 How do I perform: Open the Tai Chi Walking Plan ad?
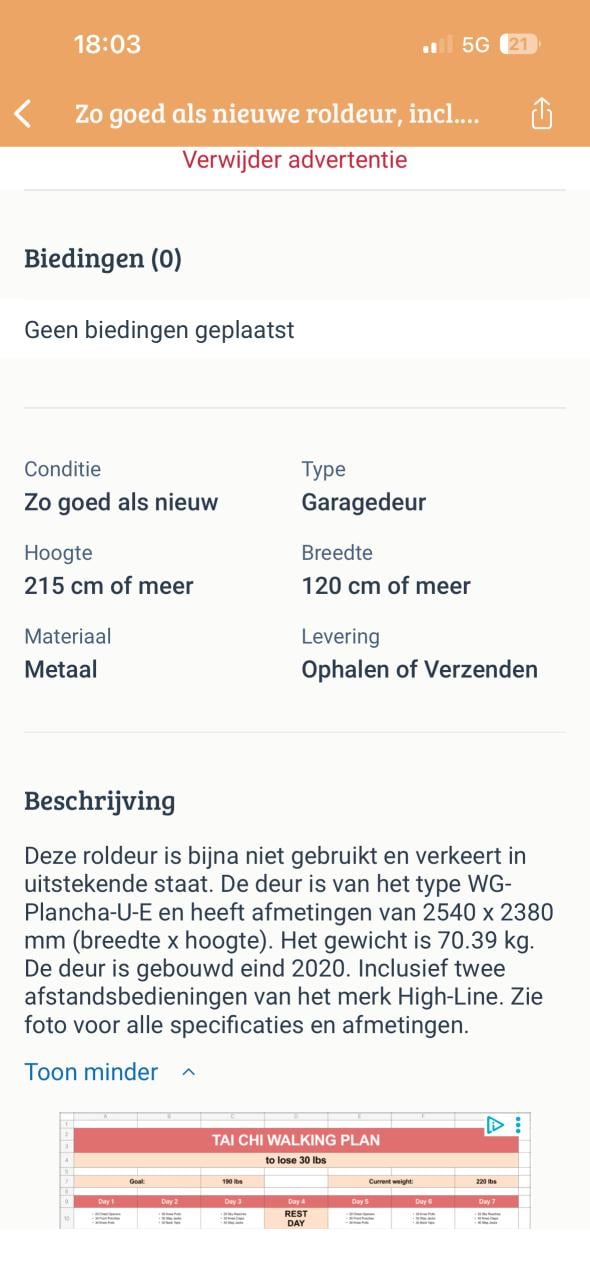[295, 1170]
